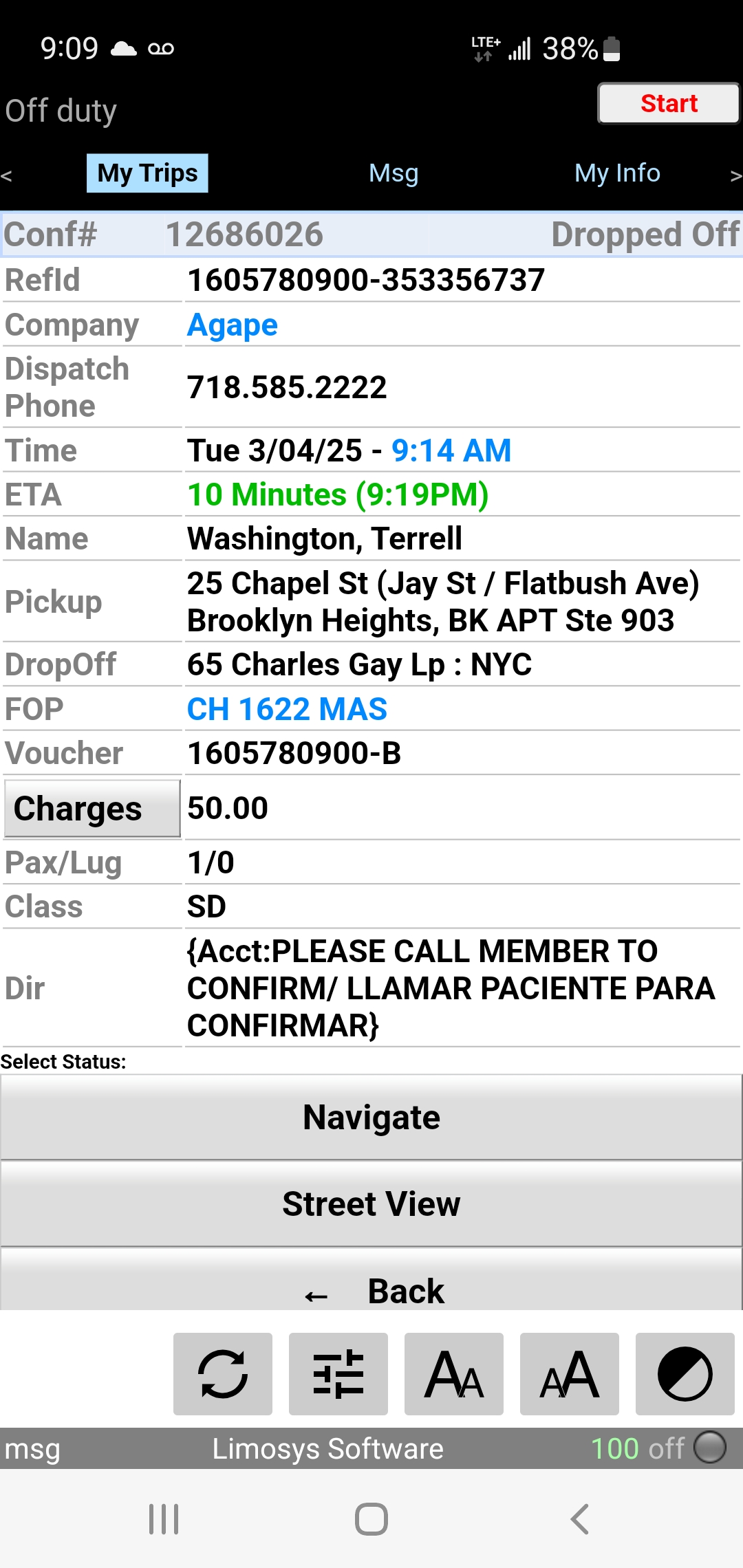Select the My Trips tab
Viewport: 743px width, 1568px height.
pyautogui.click(x=147, y=173)
